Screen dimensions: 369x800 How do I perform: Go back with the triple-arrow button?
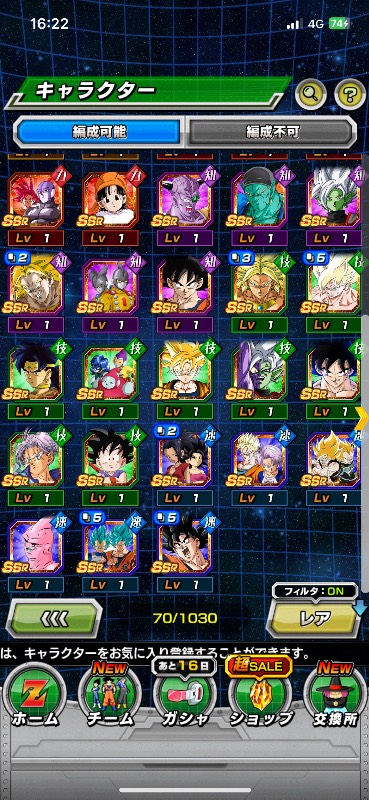[x=54, y=619]
